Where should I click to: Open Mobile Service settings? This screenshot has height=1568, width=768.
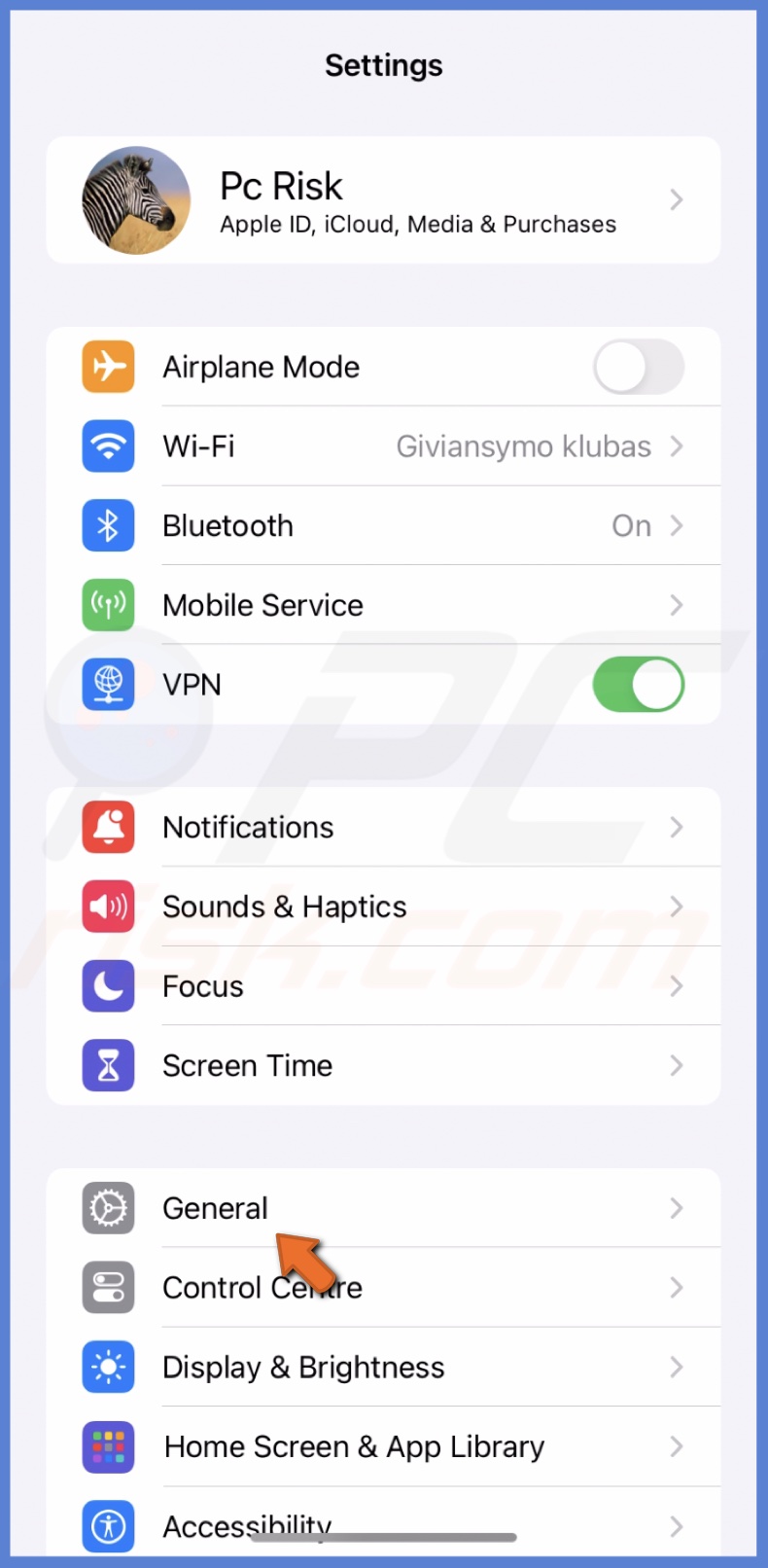(383, 605)
